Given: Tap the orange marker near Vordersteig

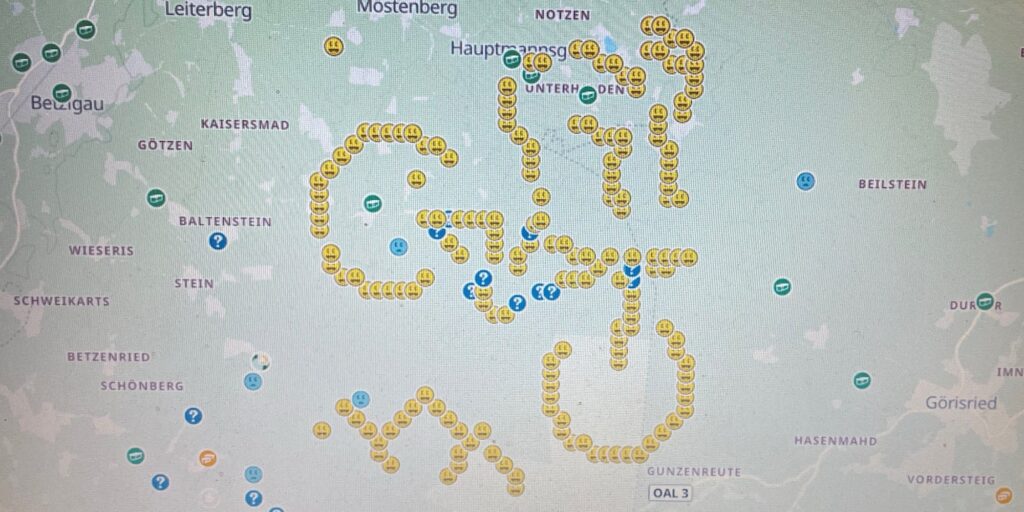Looking at the screenshot, I should [1004, 496].
